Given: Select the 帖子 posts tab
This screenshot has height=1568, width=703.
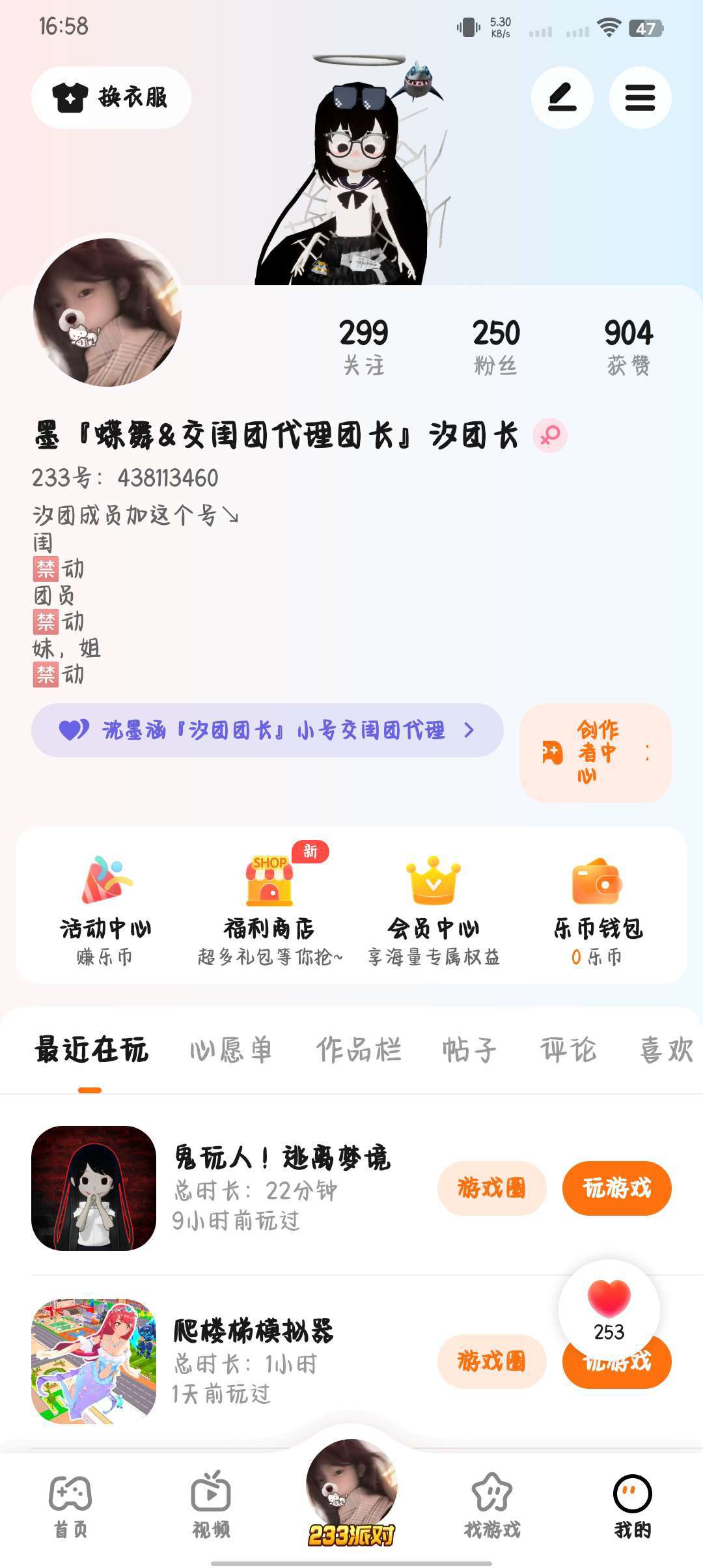Looking at the screenshot, I should click(469, 1050).
